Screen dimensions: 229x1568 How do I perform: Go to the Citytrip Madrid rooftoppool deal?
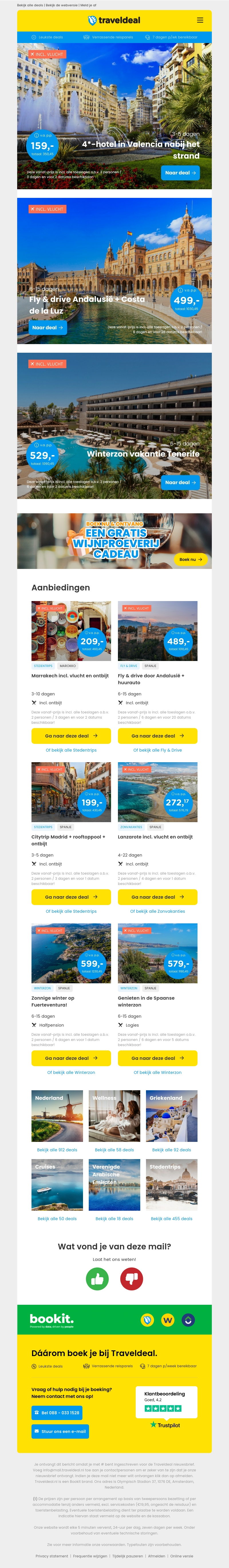(x=71, y=897)
